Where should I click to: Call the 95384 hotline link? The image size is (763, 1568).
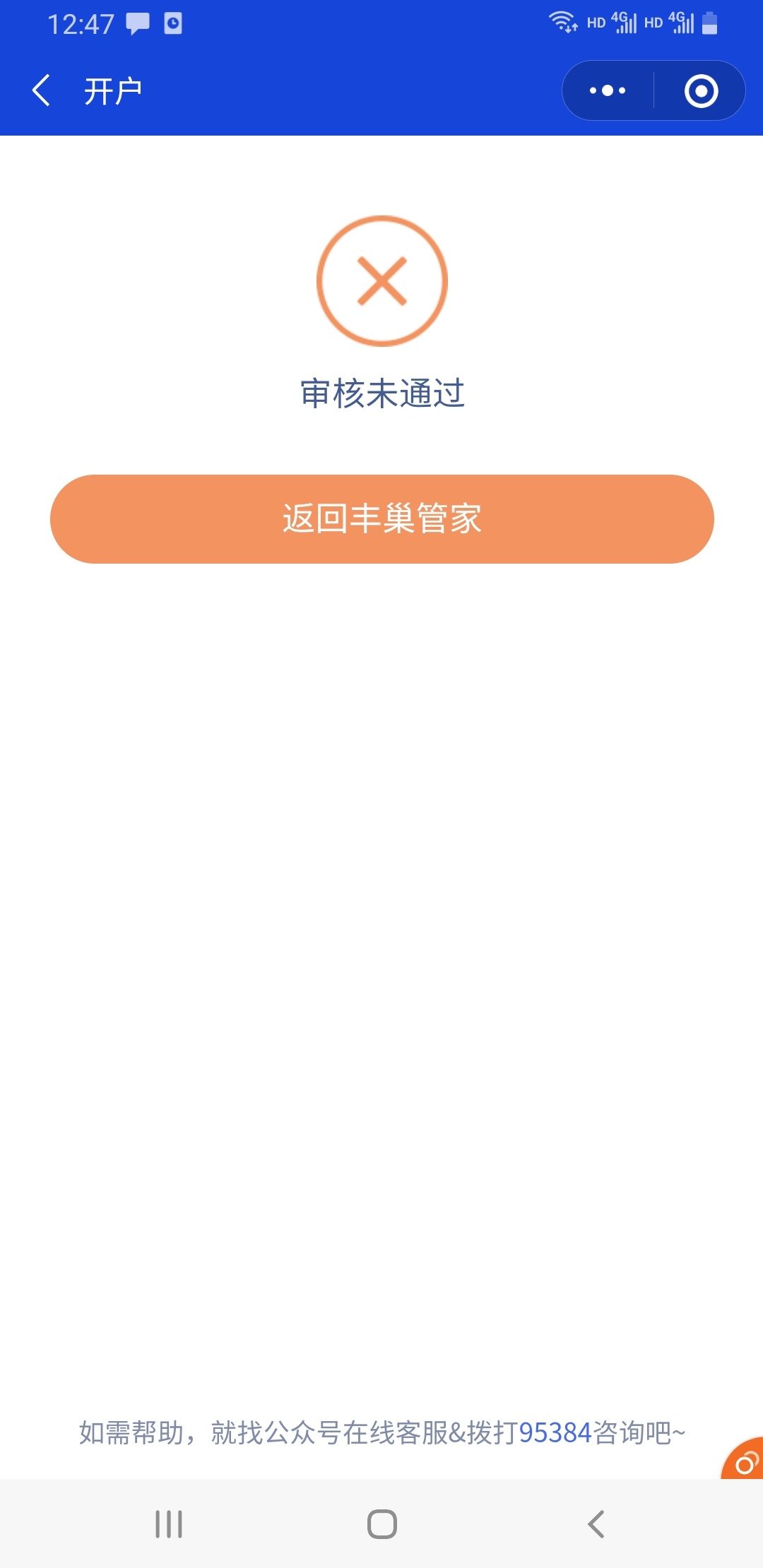pyautogui.click(x=555, y=1433)
